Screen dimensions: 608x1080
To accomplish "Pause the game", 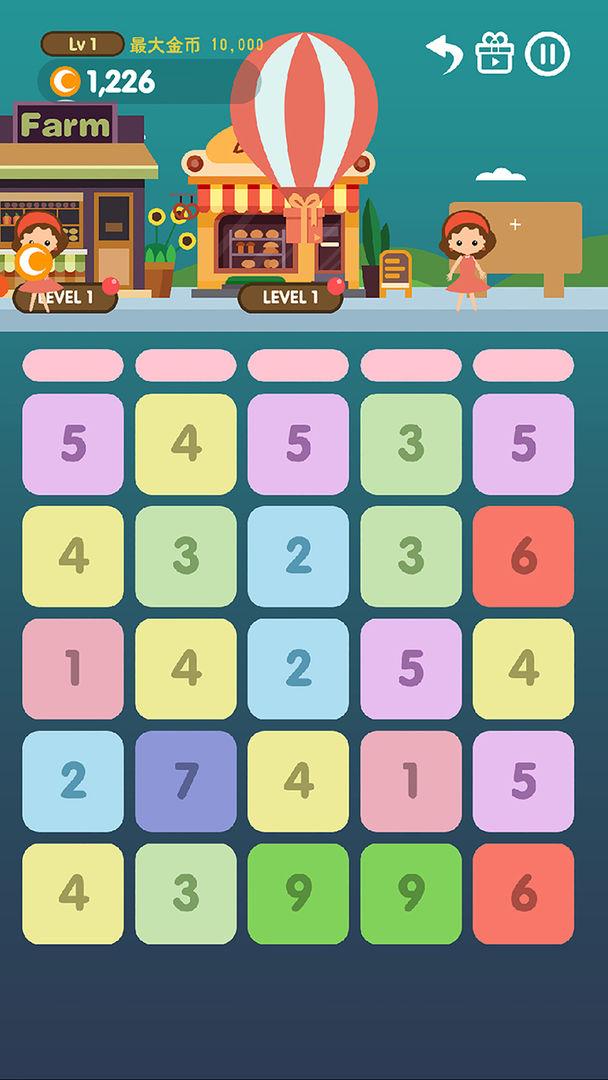I will point(547,53).
